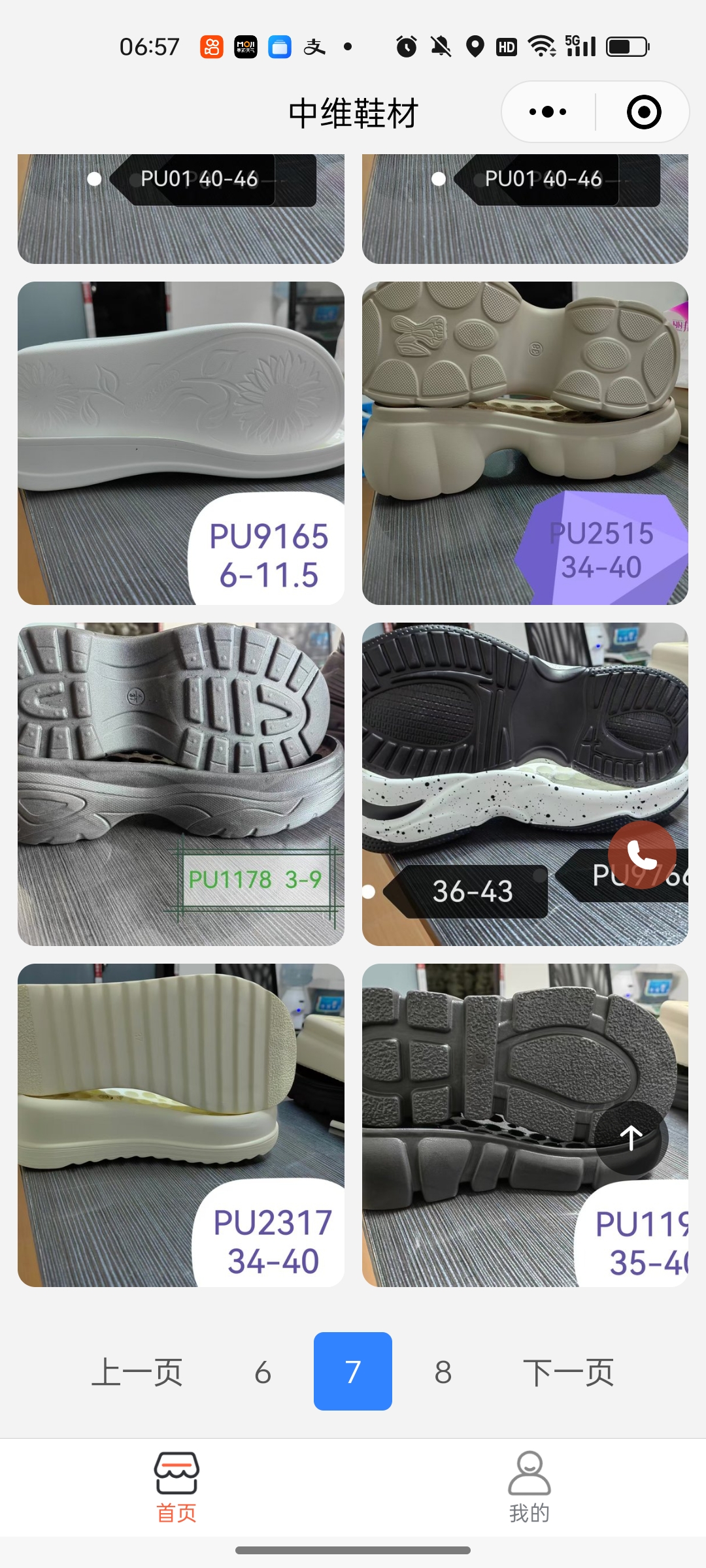Tap the red phone call button
706x1568 pixels.
[x=641, y=854]
